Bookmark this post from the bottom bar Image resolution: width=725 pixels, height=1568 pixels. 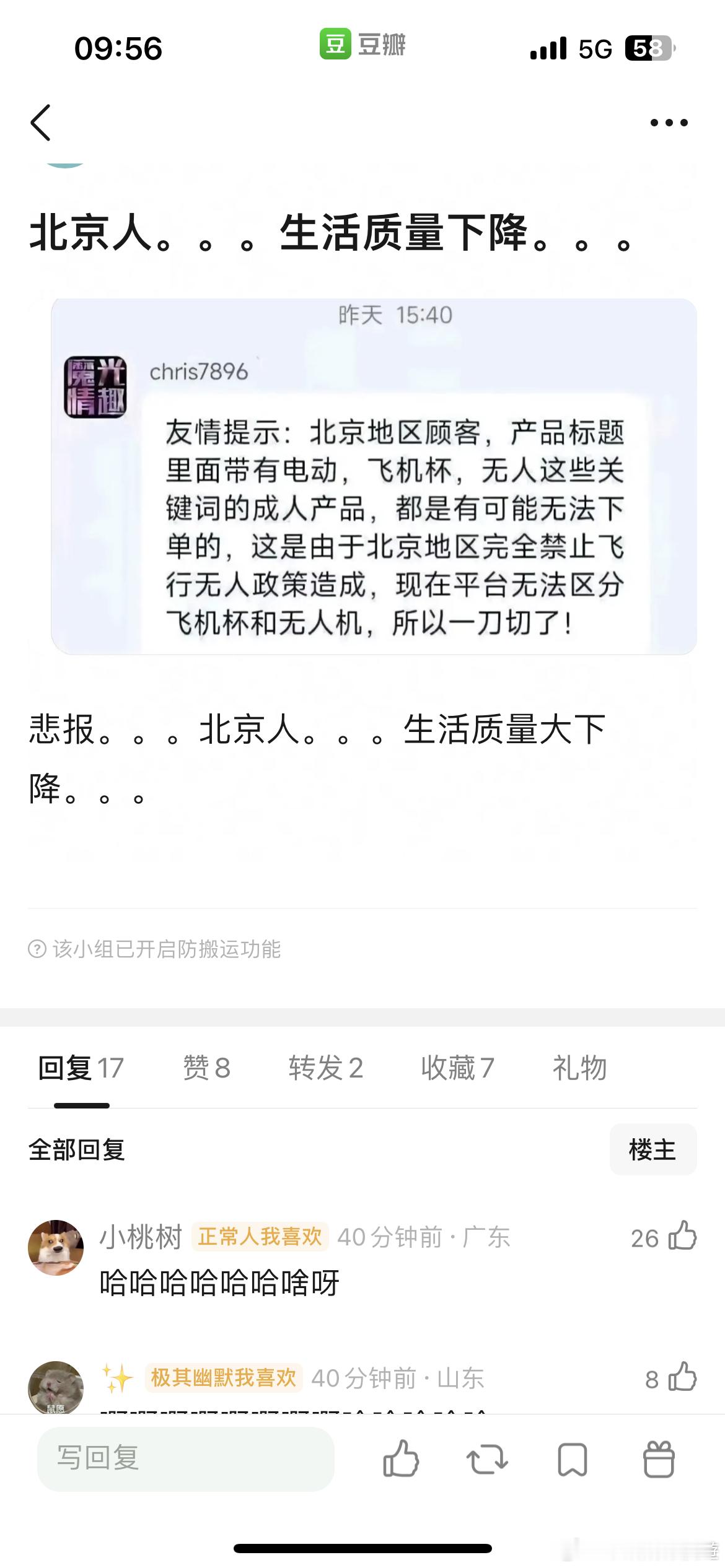(x=573, y=1460)
